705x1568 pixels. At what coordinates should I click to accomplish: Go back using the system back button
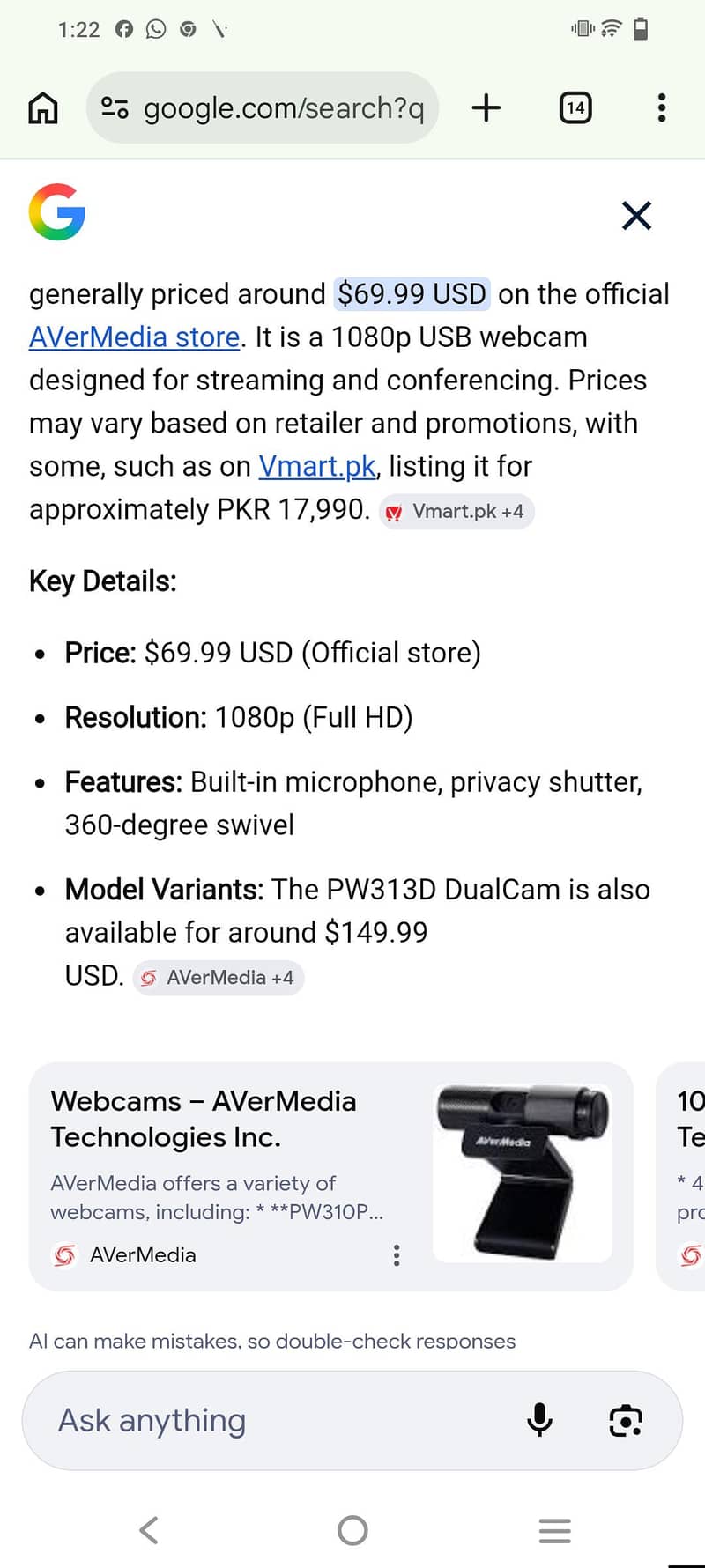pyautogui.click(x=149, y=1530)
